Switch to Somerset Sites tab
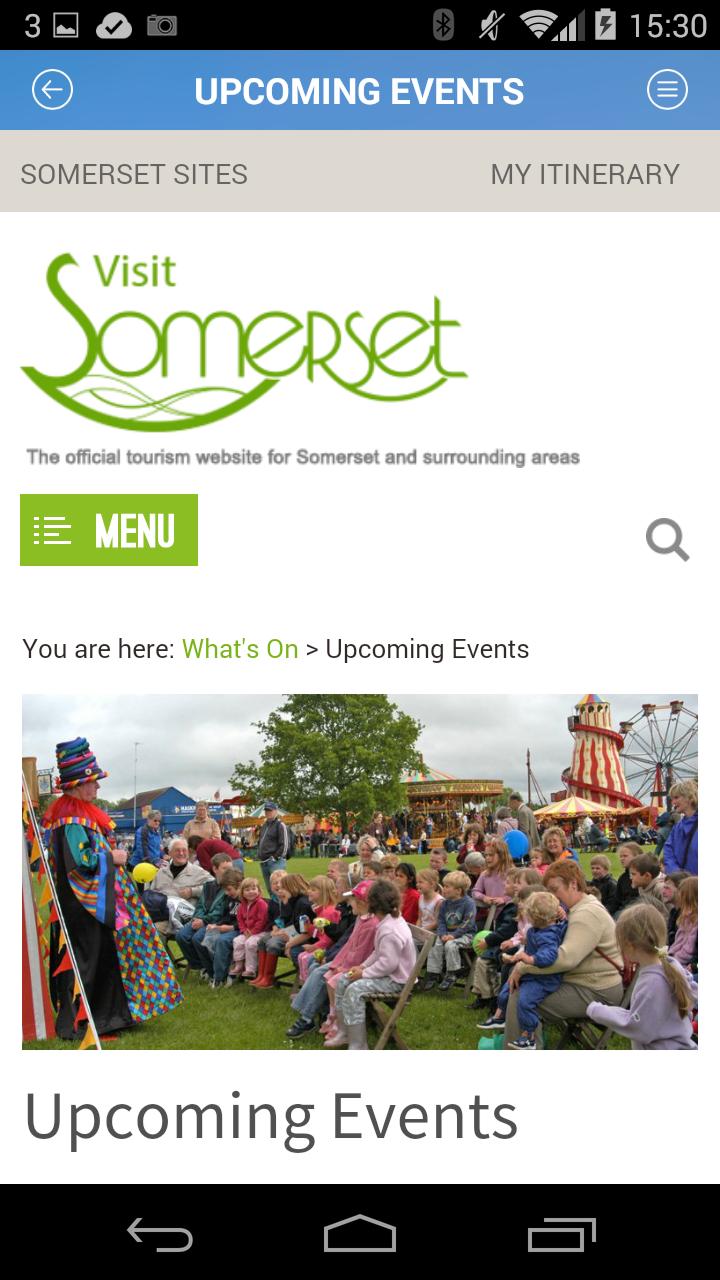Image resolution: width=720 pixels, height=1280 pixels. pos(134,174)
